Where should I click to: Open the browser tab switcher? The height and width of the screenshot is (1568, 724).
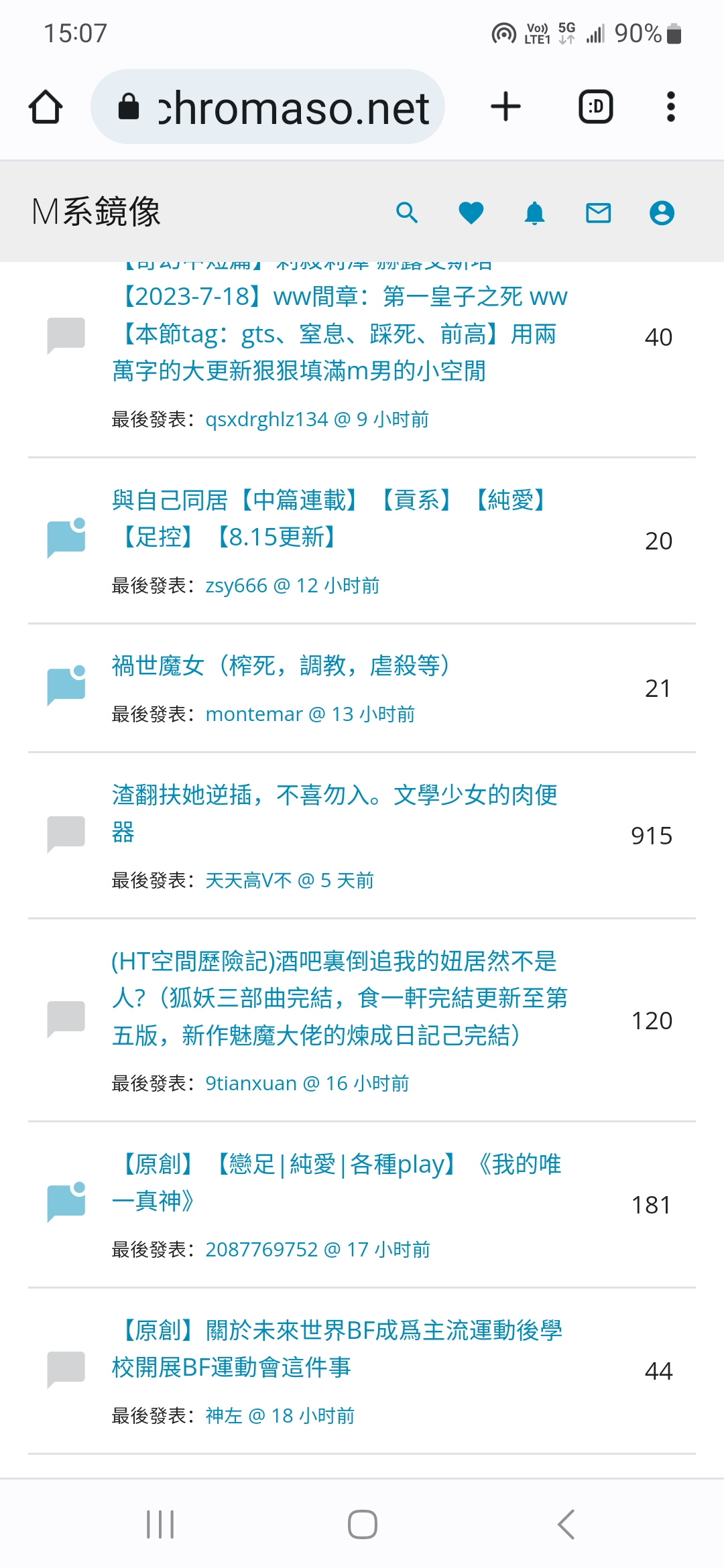coord(595,107)
